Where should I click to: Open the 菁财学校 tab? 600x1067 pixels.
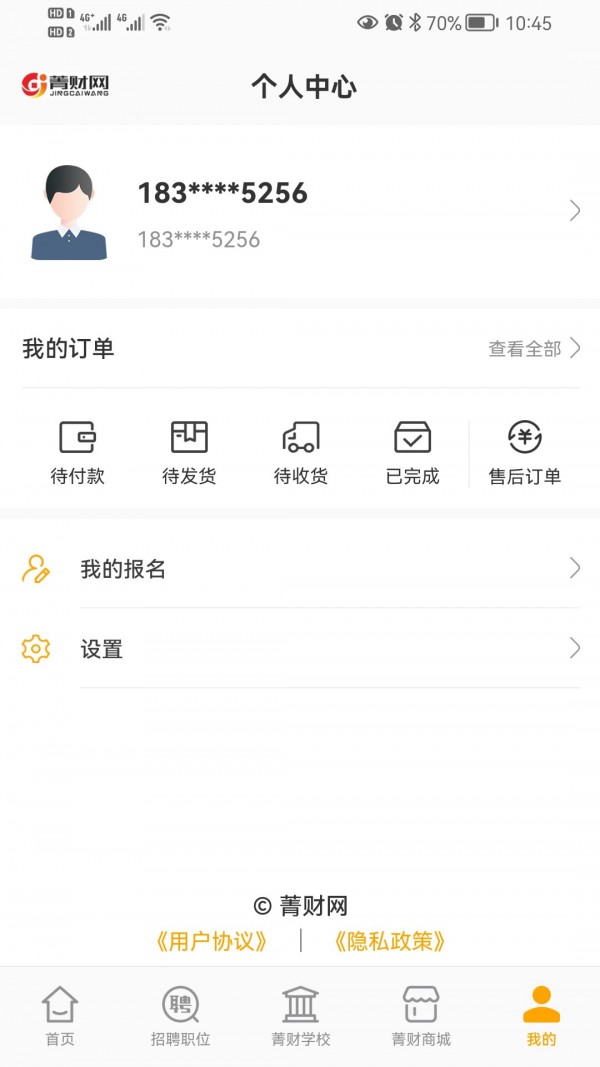(x=300, y=1016)
